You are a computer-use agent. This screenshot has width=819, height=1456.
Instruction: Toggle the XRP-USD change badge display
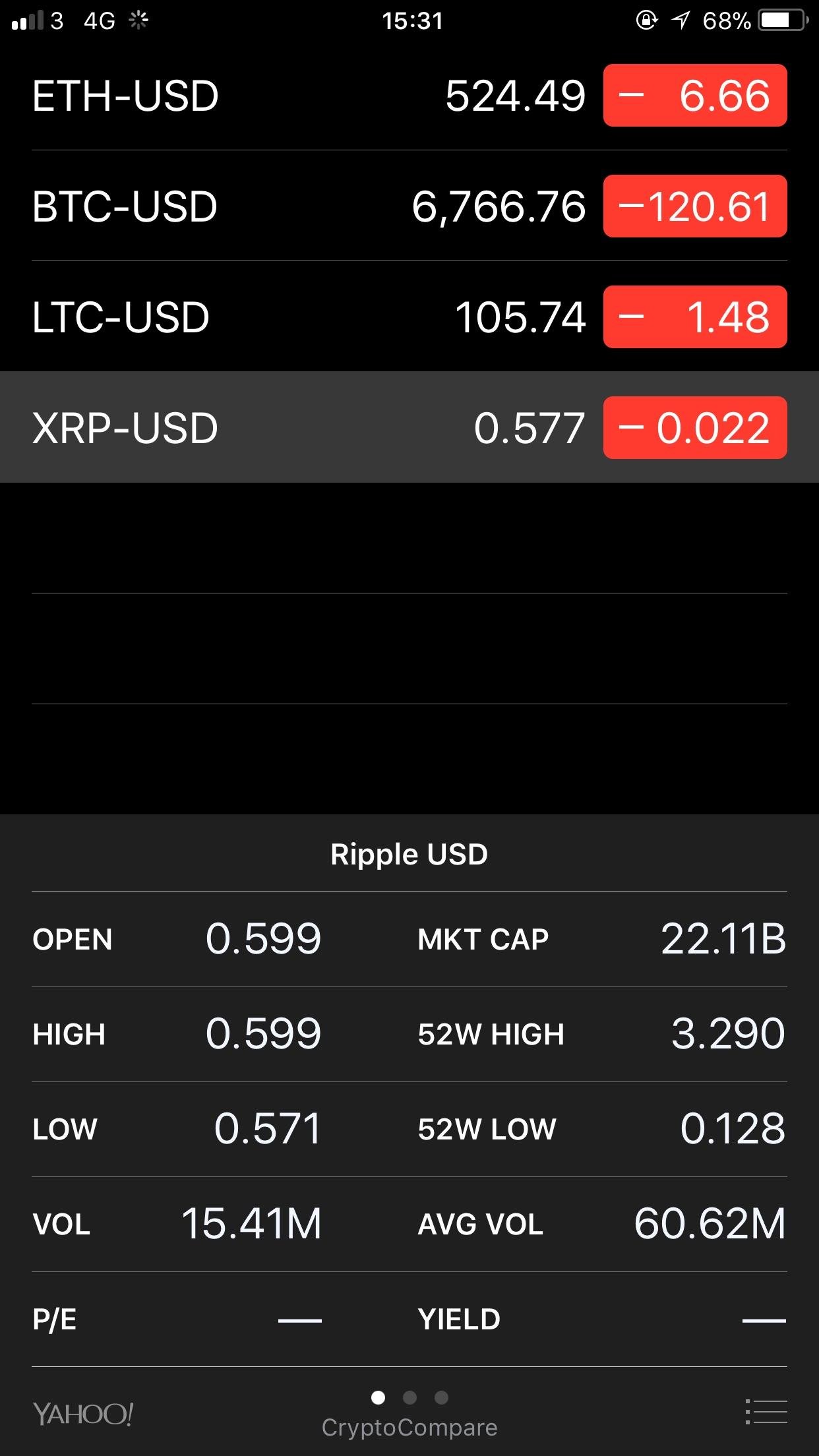[x=694, y=428]
